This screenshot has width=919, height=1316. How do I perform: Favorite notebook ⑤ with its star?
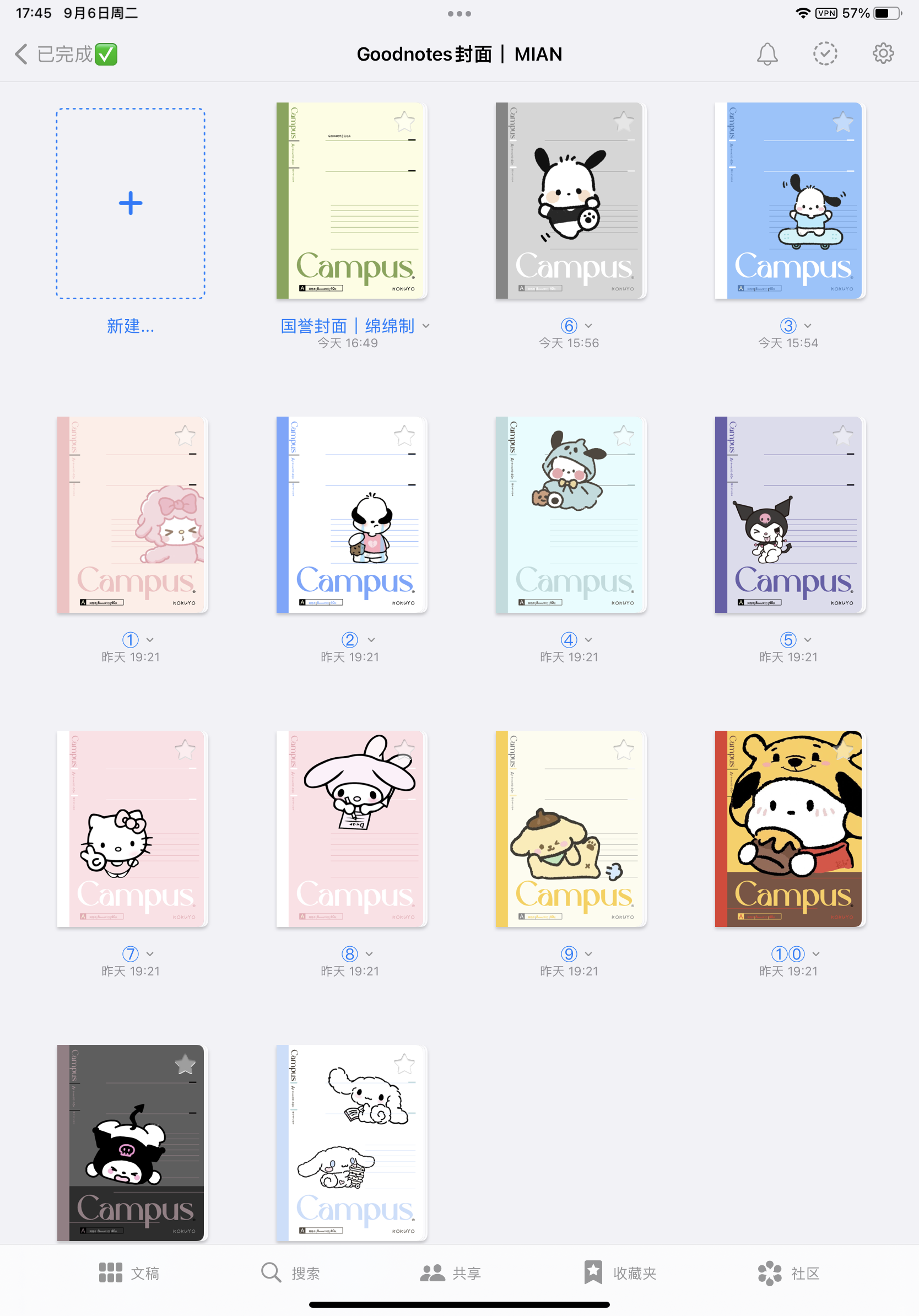click(x=843, y=436)
